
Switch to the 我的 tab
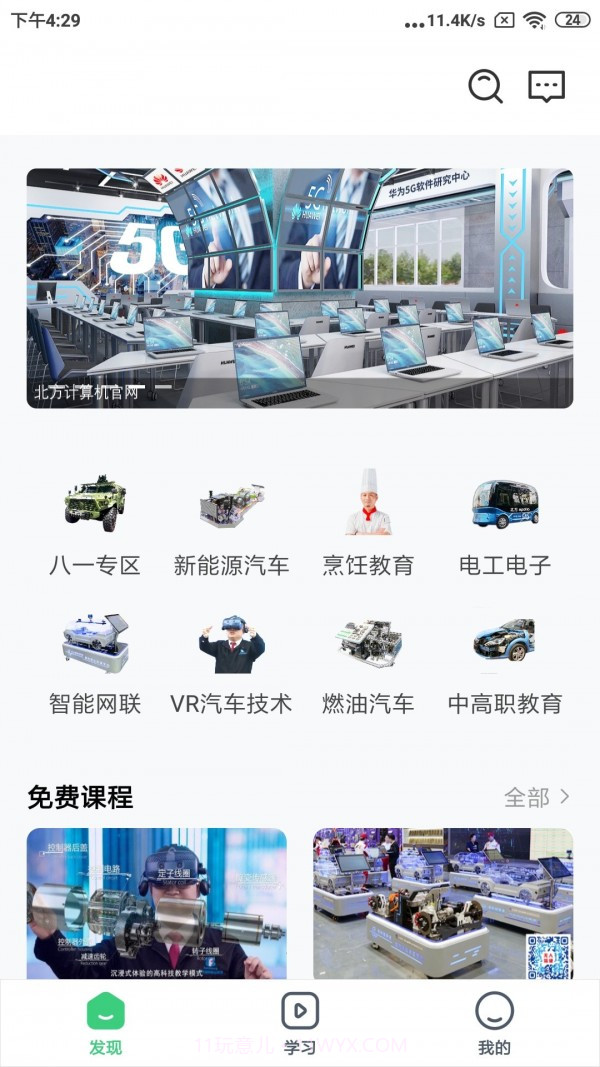click(494, 1024)
